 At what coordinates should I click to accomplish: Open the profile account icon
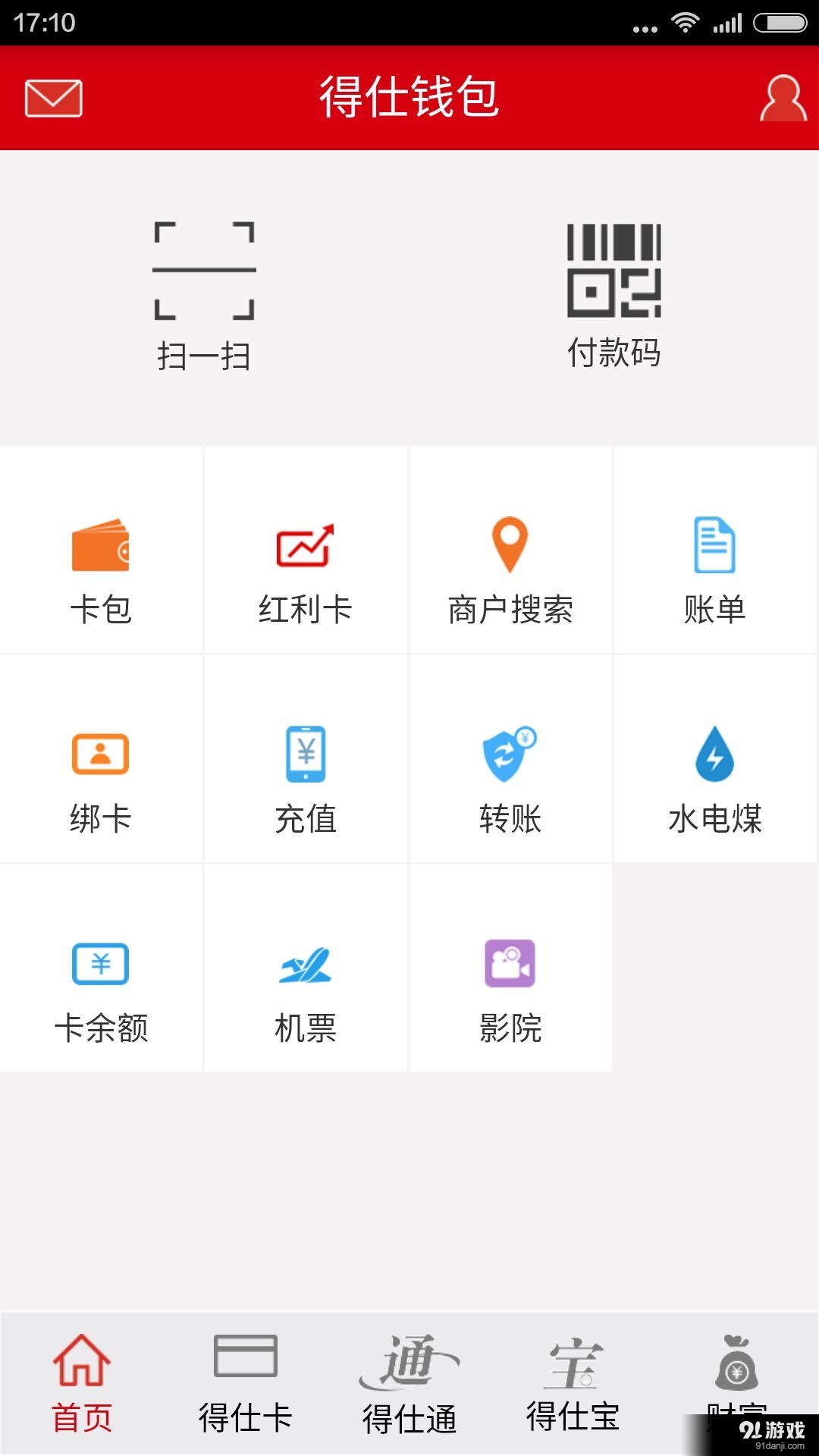782,97
